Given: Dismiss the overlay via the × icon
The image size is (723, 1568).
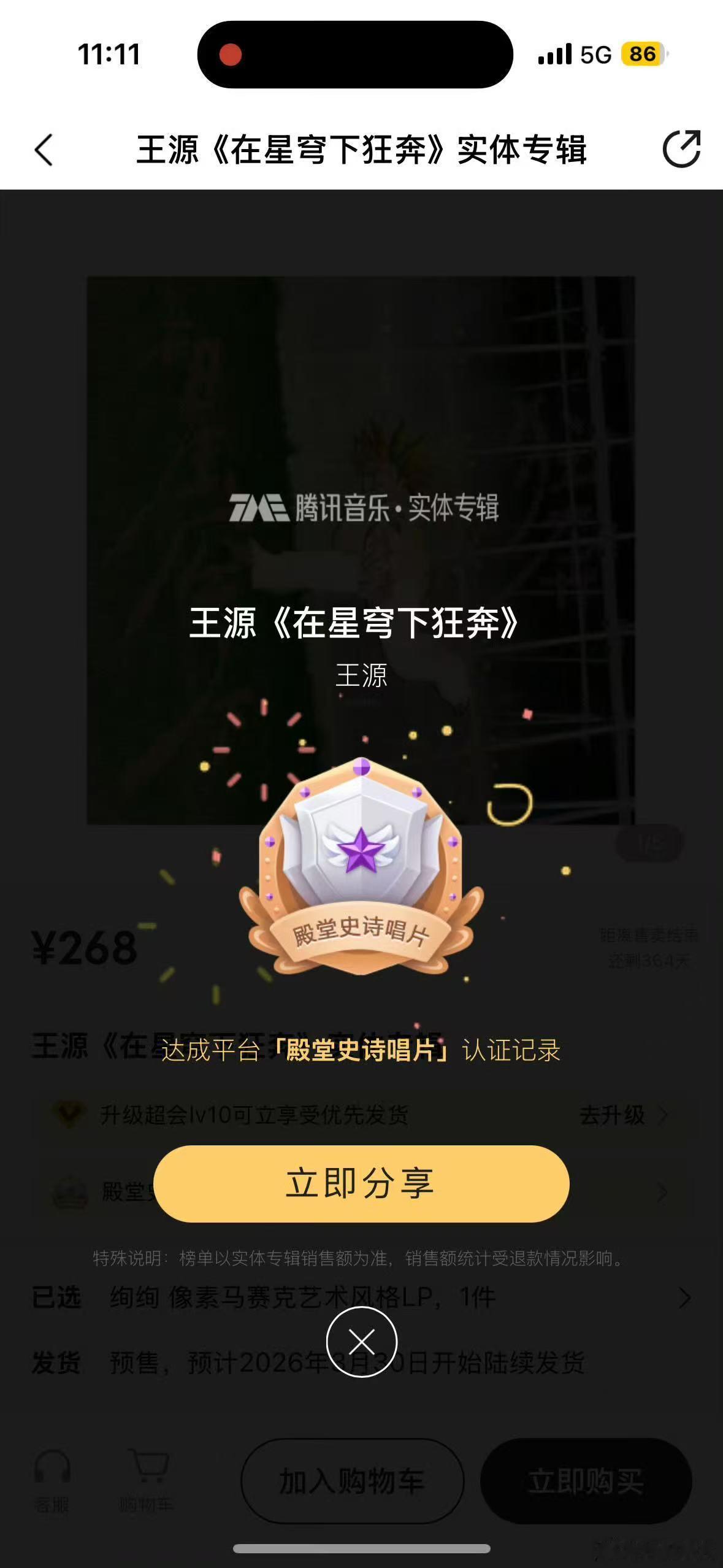Looking at the screenshot, I should [361, 1342].
